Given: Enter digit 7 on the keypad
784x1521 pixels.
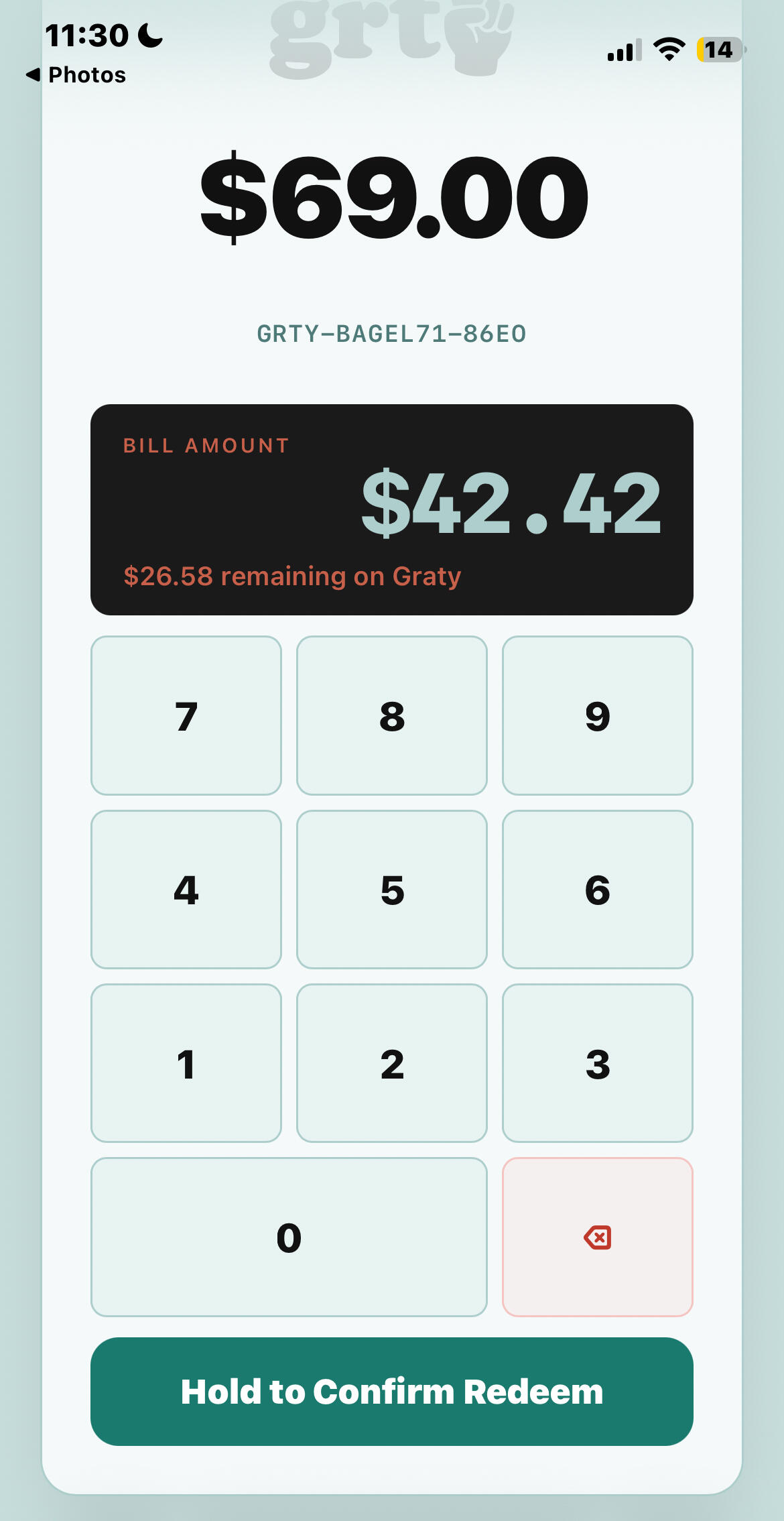Looking at the screenshot, I should 186,716.
